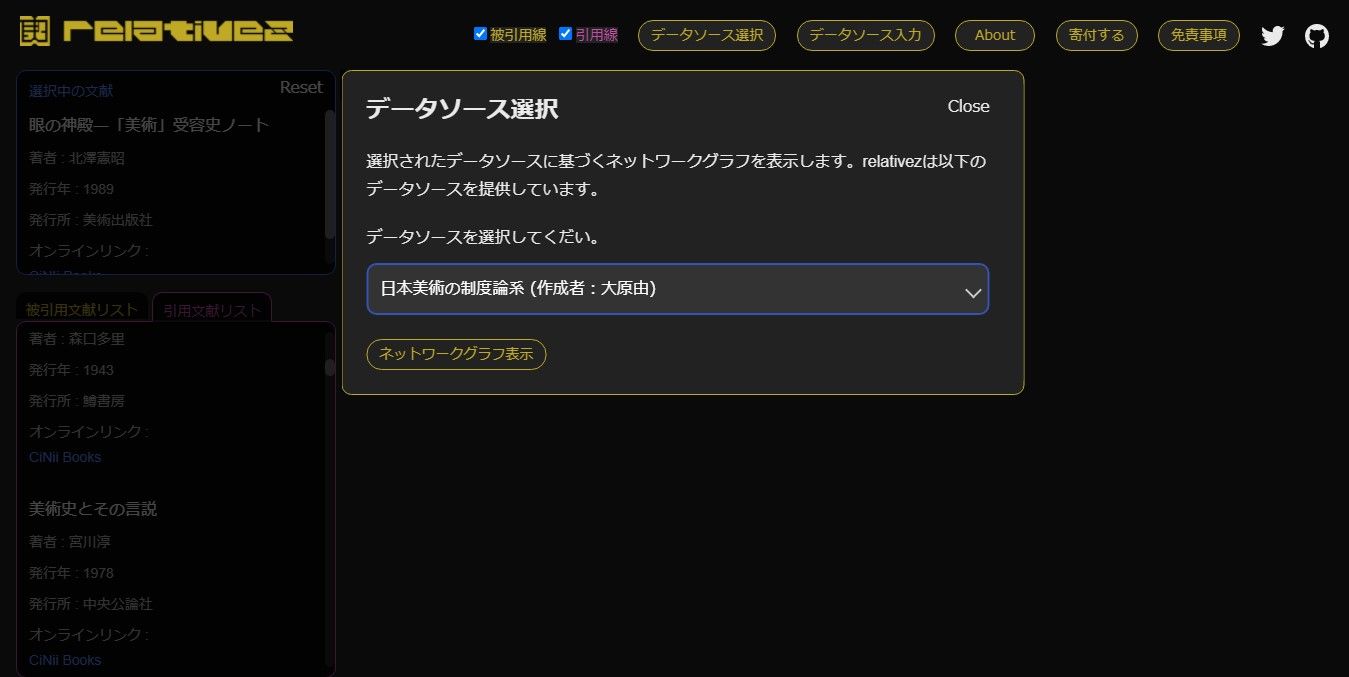Expand the data source dropdown
1349x677 pixels.
click(x=677, y=289)
